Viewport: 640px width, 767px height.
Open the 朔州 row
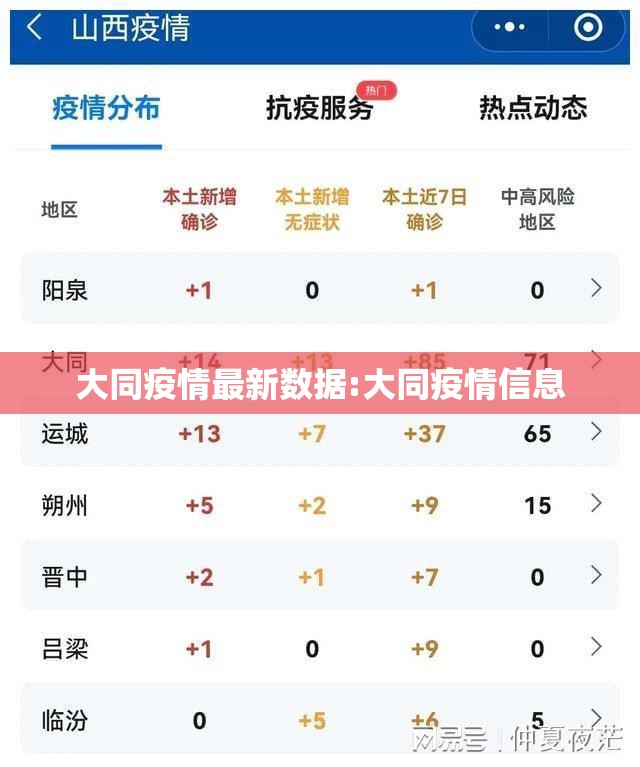320,505
